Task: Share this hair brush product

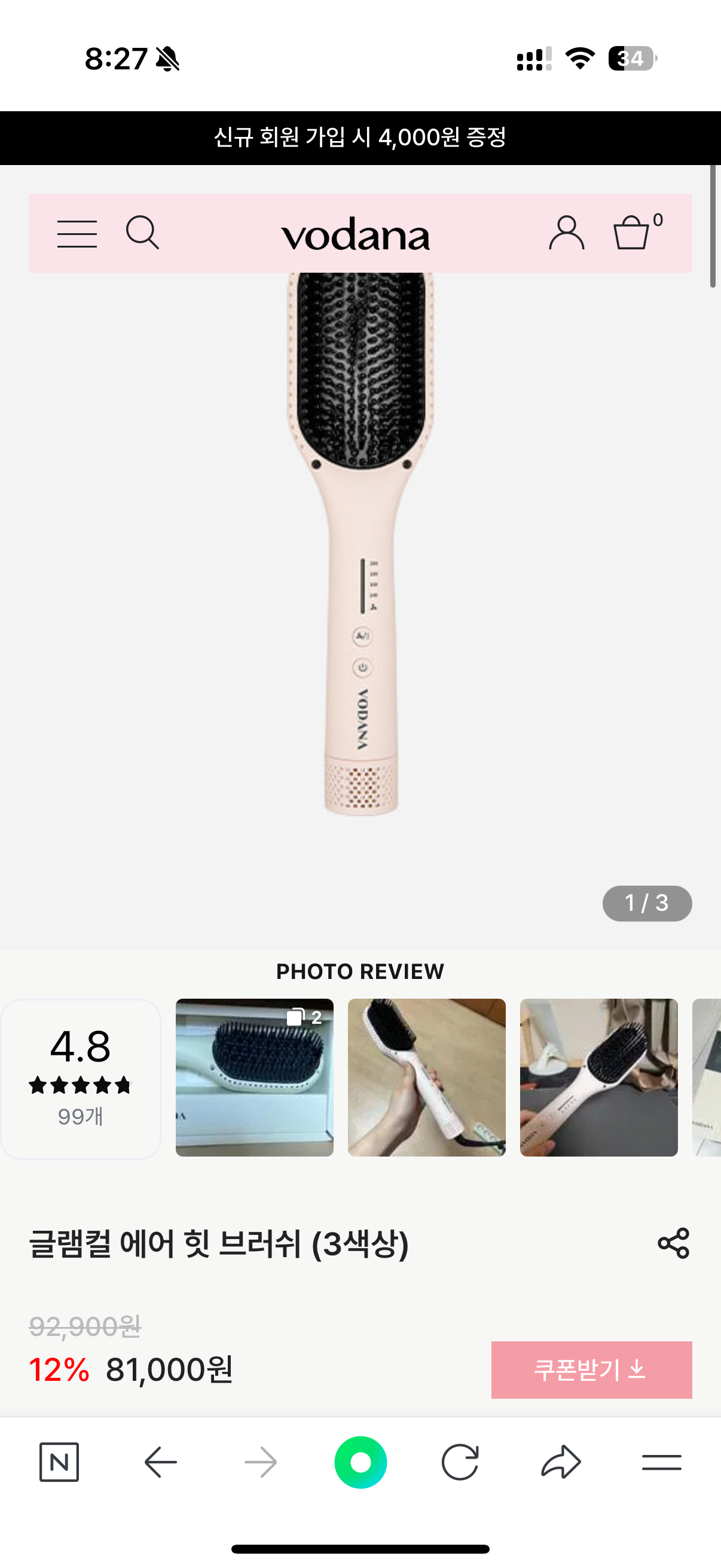Action: click(674, 1243)
